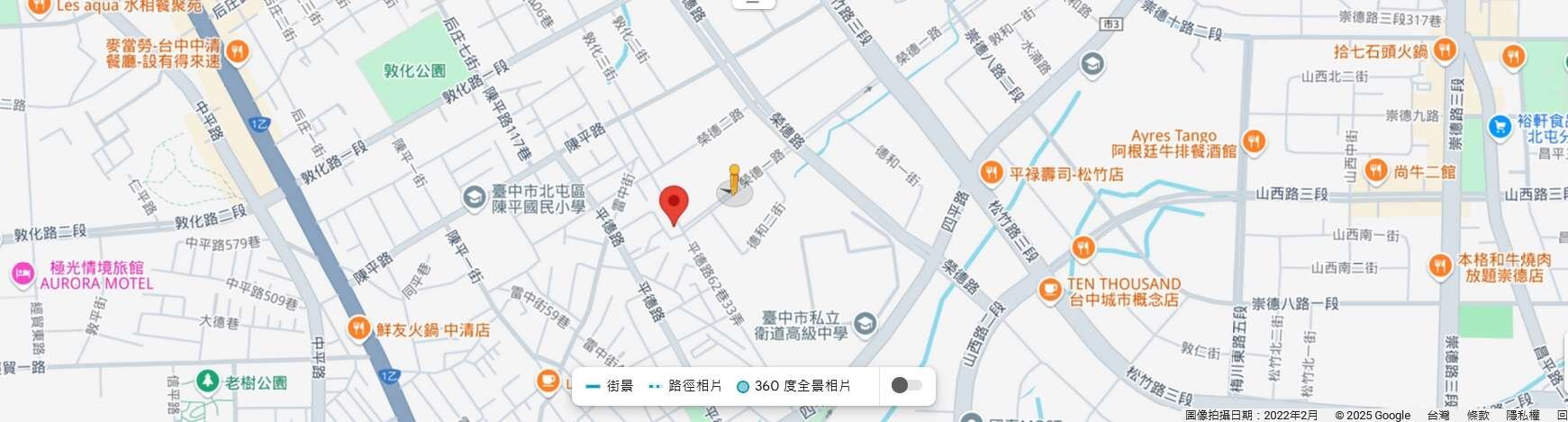Open the 隱私權 privacy link

click(x=1523, y=415)
